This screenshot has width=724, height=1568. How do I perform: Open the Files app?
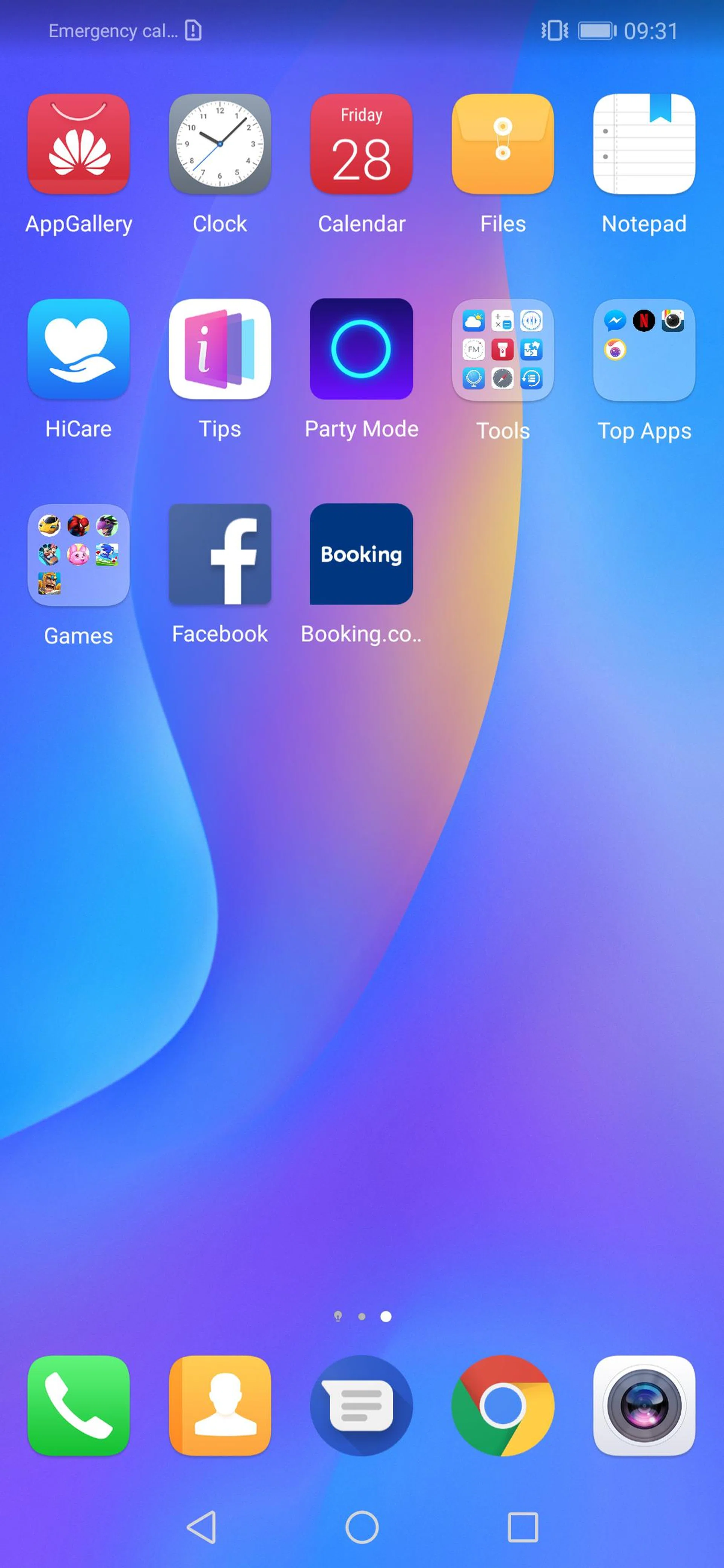point(502,144)
